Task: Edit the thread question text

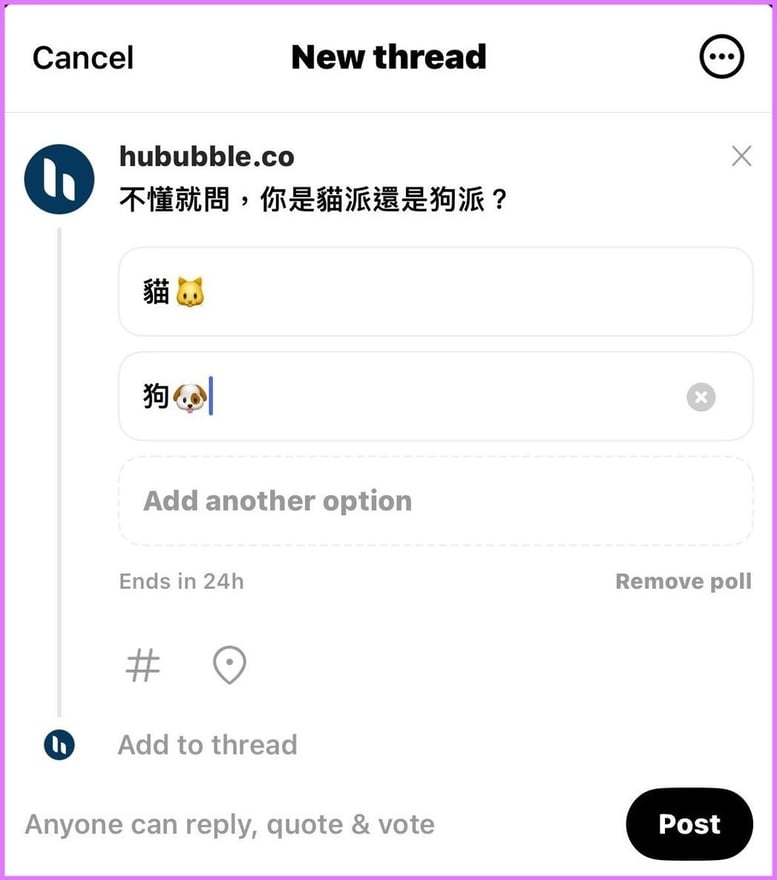Action: tap(313, 200)
